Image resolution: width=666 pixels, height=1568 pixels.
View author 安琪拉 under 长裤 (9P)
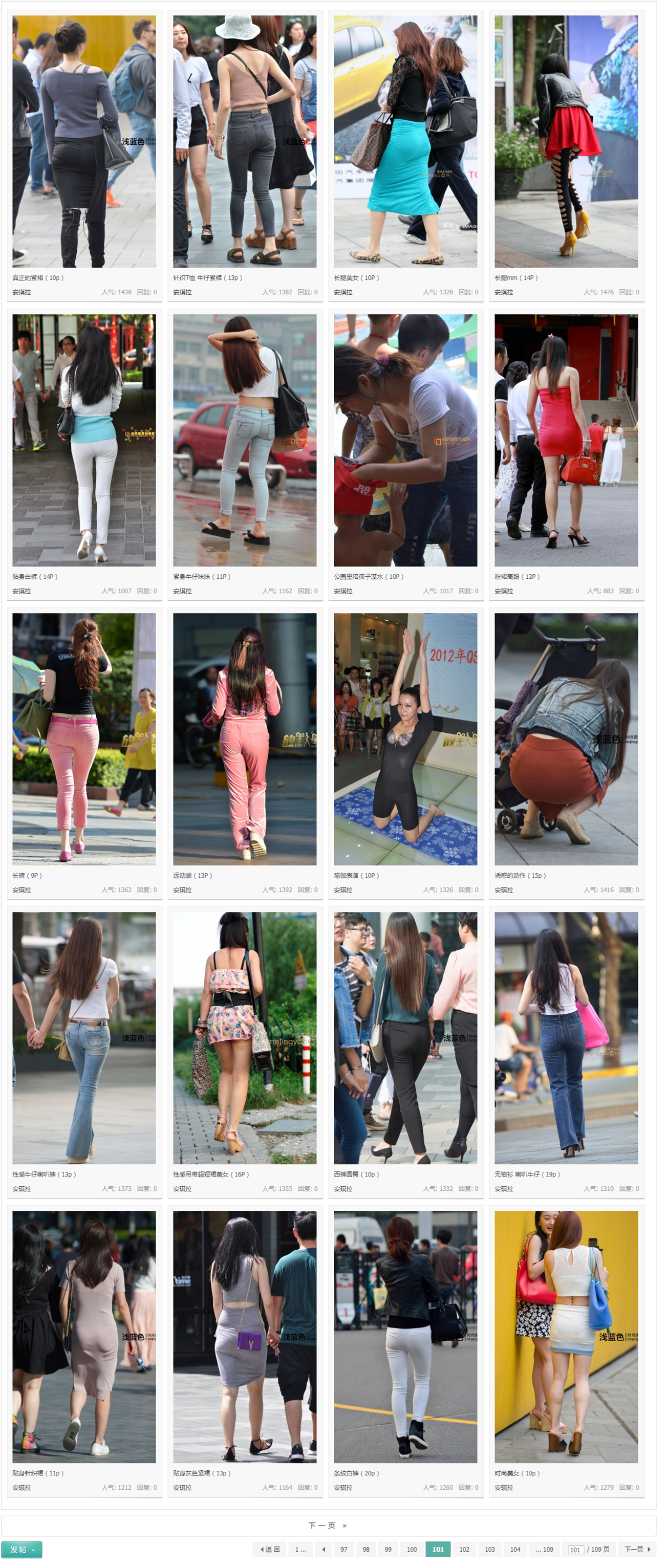[x=22, y=890]
